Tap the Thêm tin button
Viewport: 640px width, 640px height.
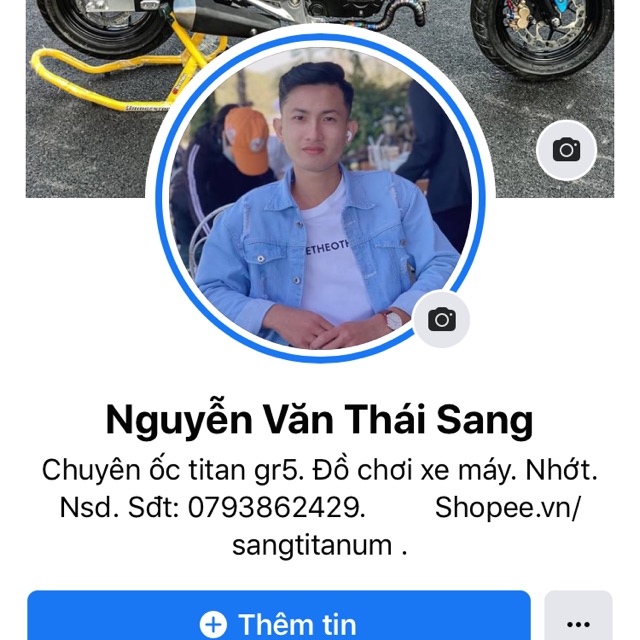pyautogui.click(x=278, y=620)
